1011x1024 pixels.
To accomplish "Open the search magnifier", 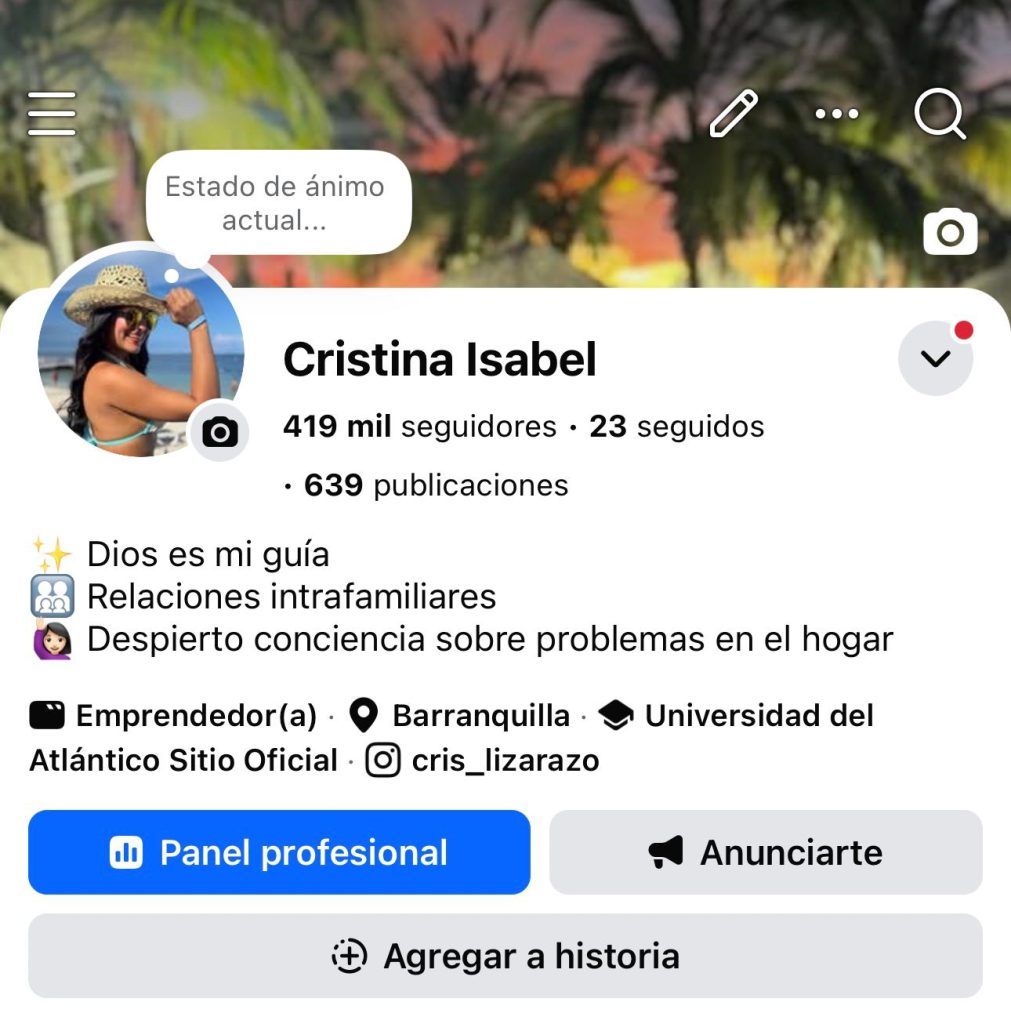I will (939, 114).
